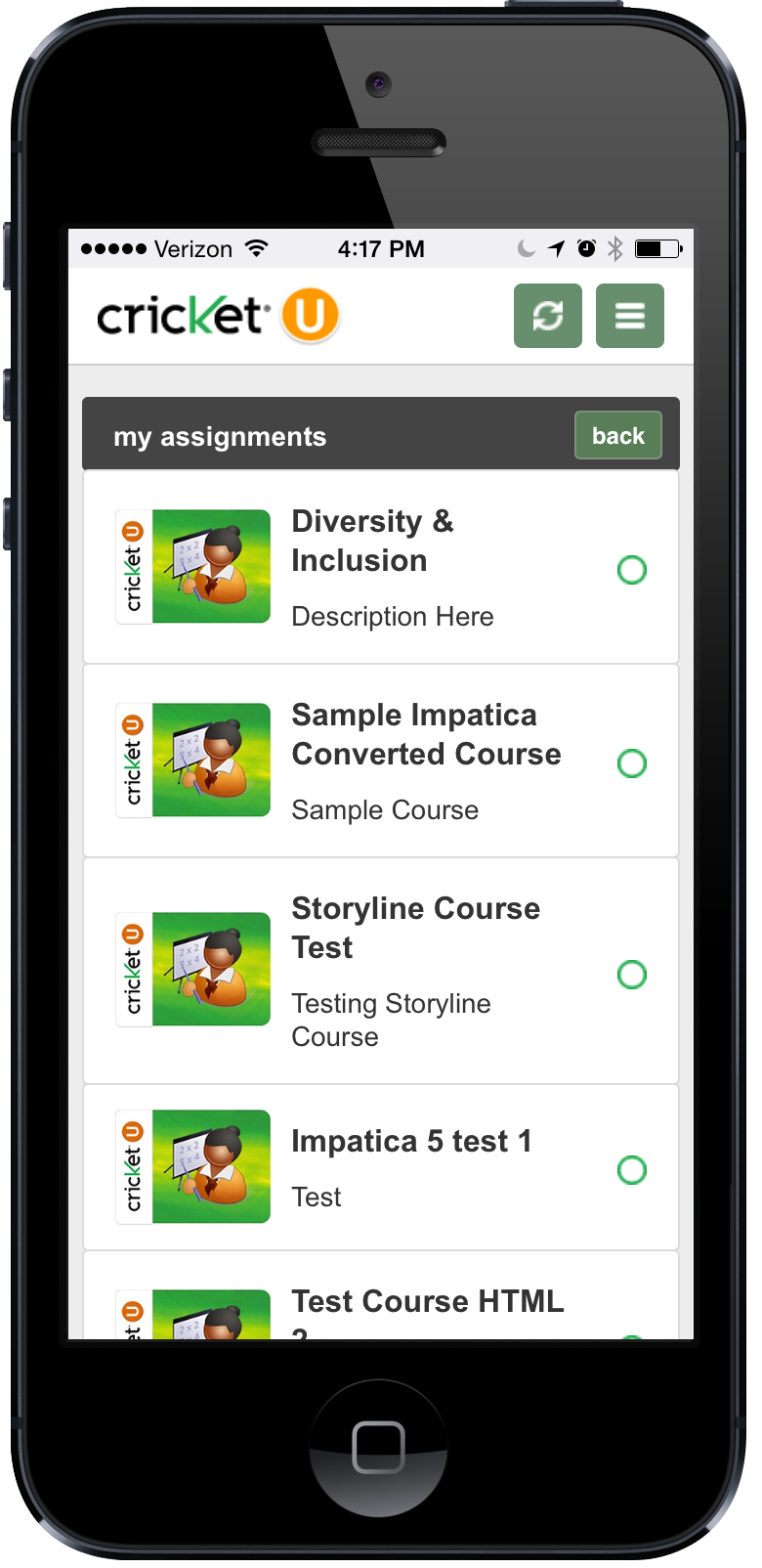Open the Impatica 5 test 1 course
This screenshot has height=1568, width=762.
coord(381,1167)
